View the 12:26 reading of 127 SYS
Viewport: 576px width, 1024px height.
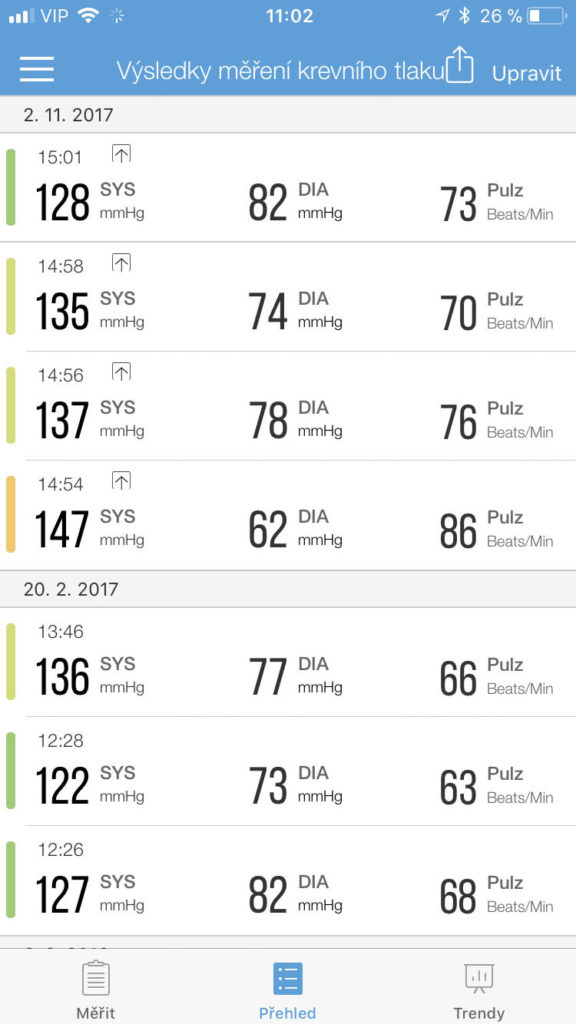[x=288, y=880]
